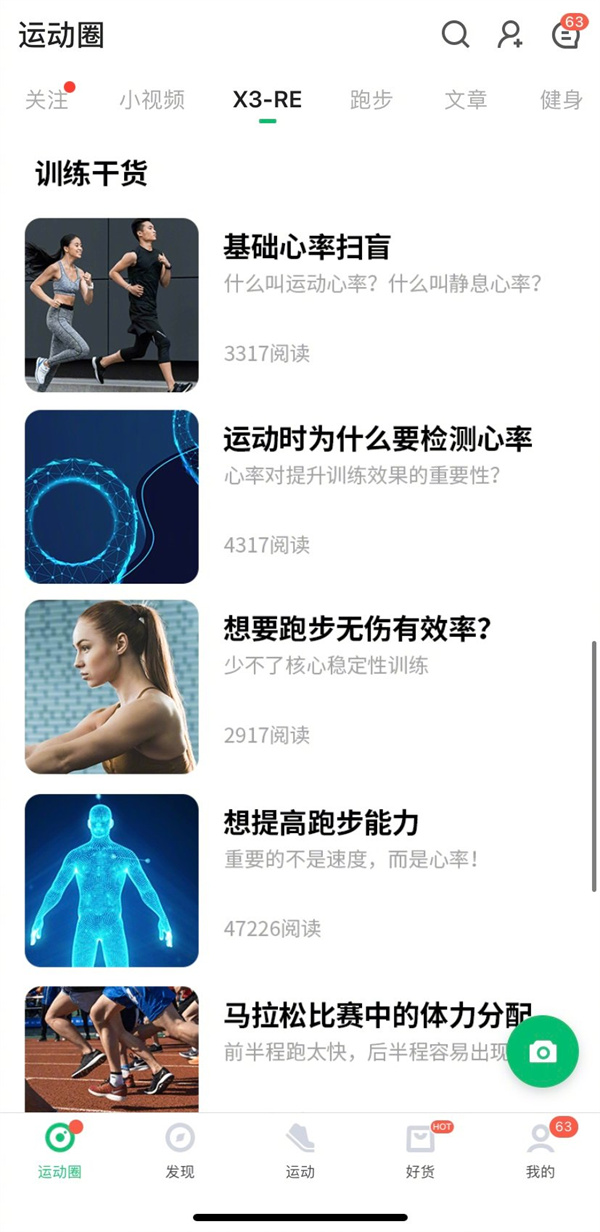600x1232 pixels.
Task: Open the article 运动时为什么要检测心率
Action: click(x=377, y=438)
